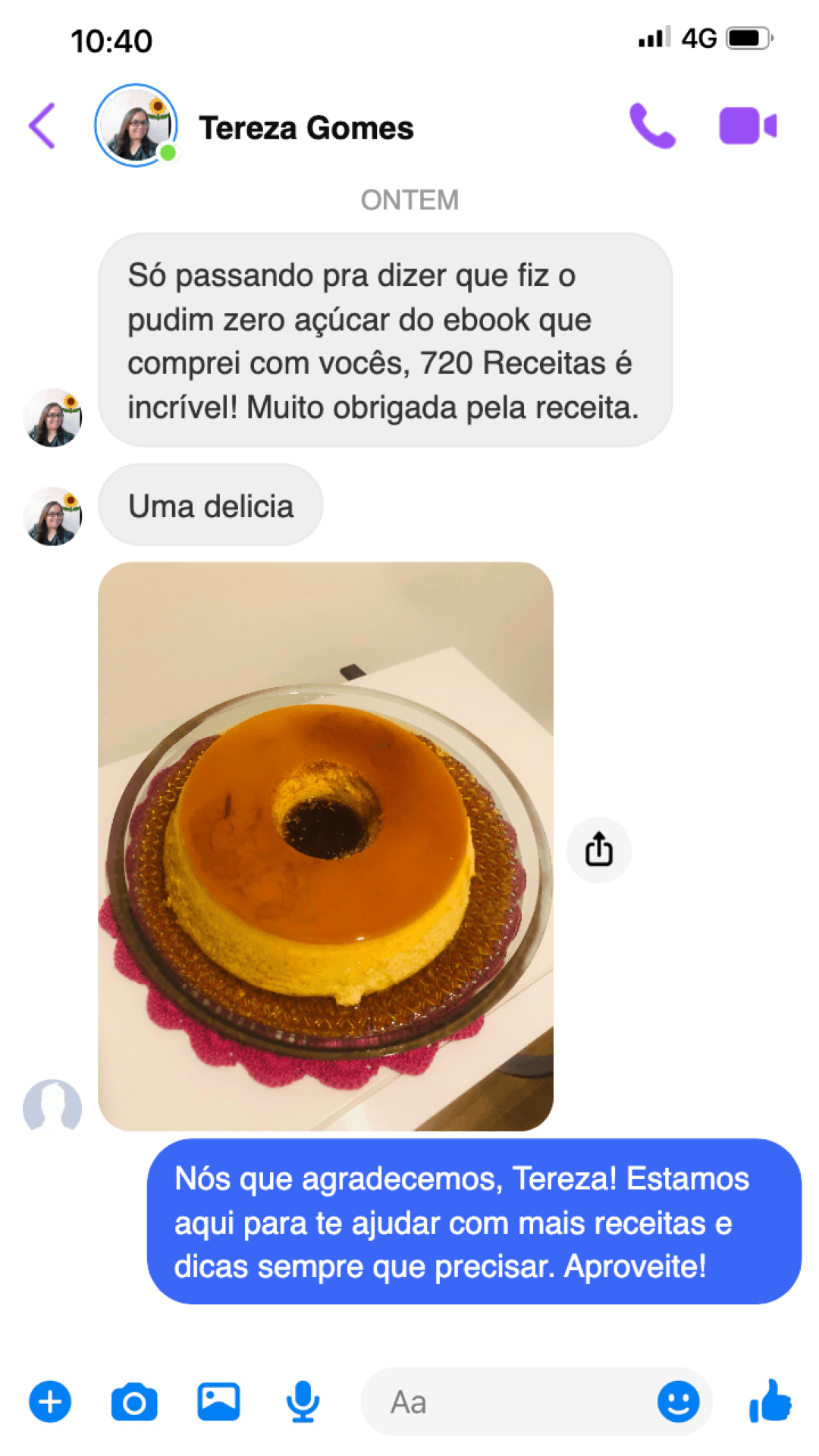
Task: Open more options with the plus icon
Action: [x=50, y=1401]
